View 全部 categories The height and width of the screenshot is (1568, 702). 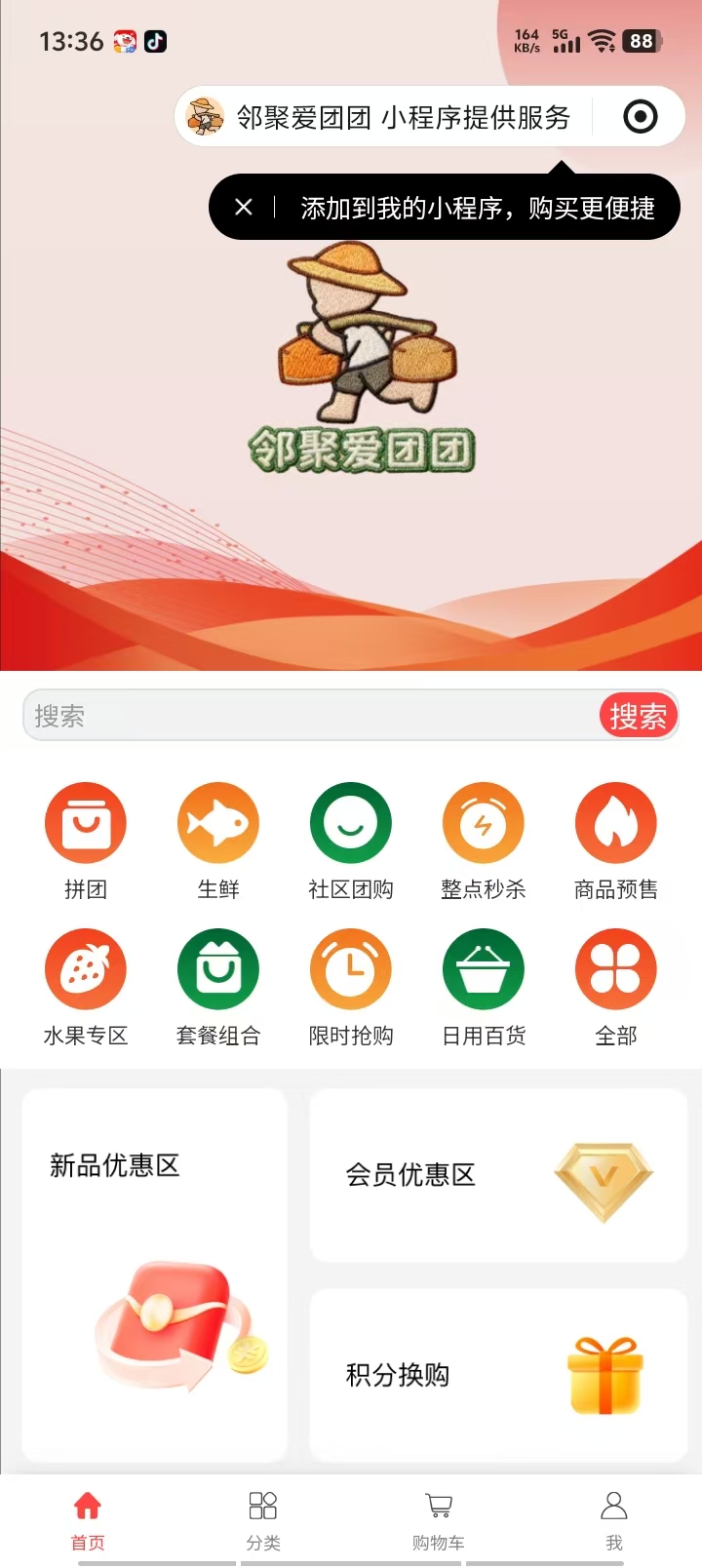(x=616, y=970)
